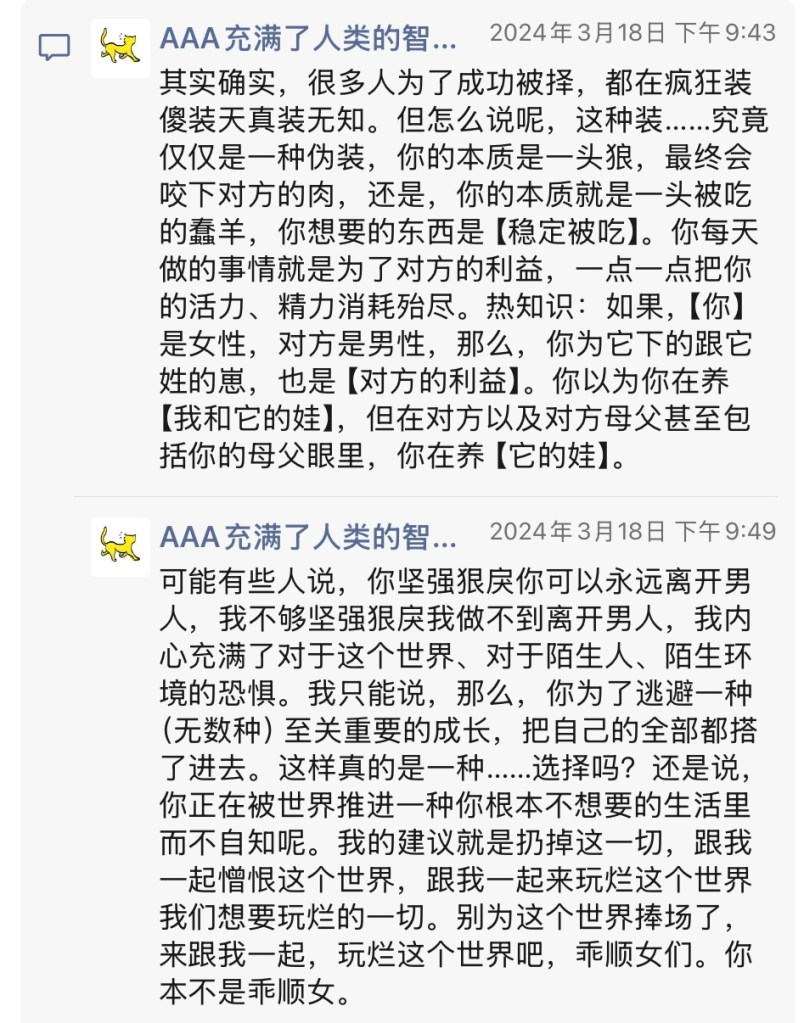Image resolution: width=804 pixels, height=1023 pixels.
Task: Open the AAA username on the 9:49 post
Action: (x=308, y=537)
